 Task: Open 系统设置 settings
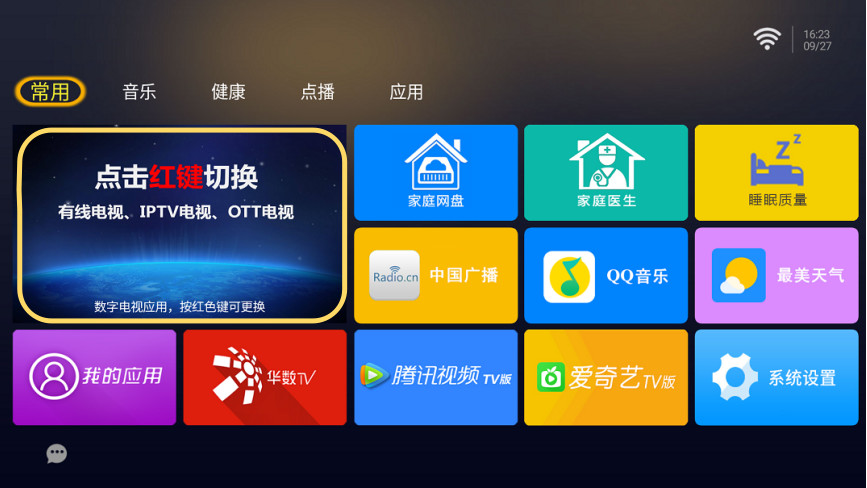pyautogui.click(x=776, y=377)
